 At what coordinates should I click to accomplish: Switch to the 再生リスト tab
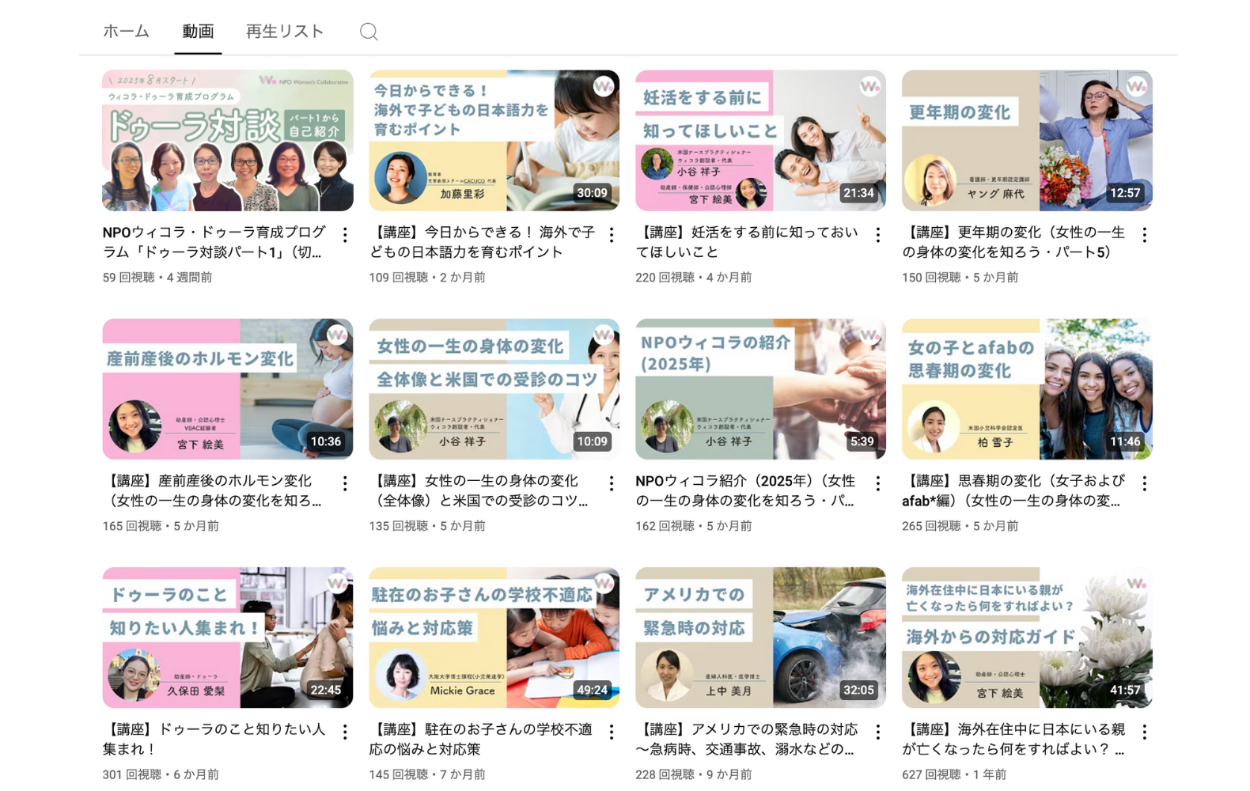(x=285, y=31)
